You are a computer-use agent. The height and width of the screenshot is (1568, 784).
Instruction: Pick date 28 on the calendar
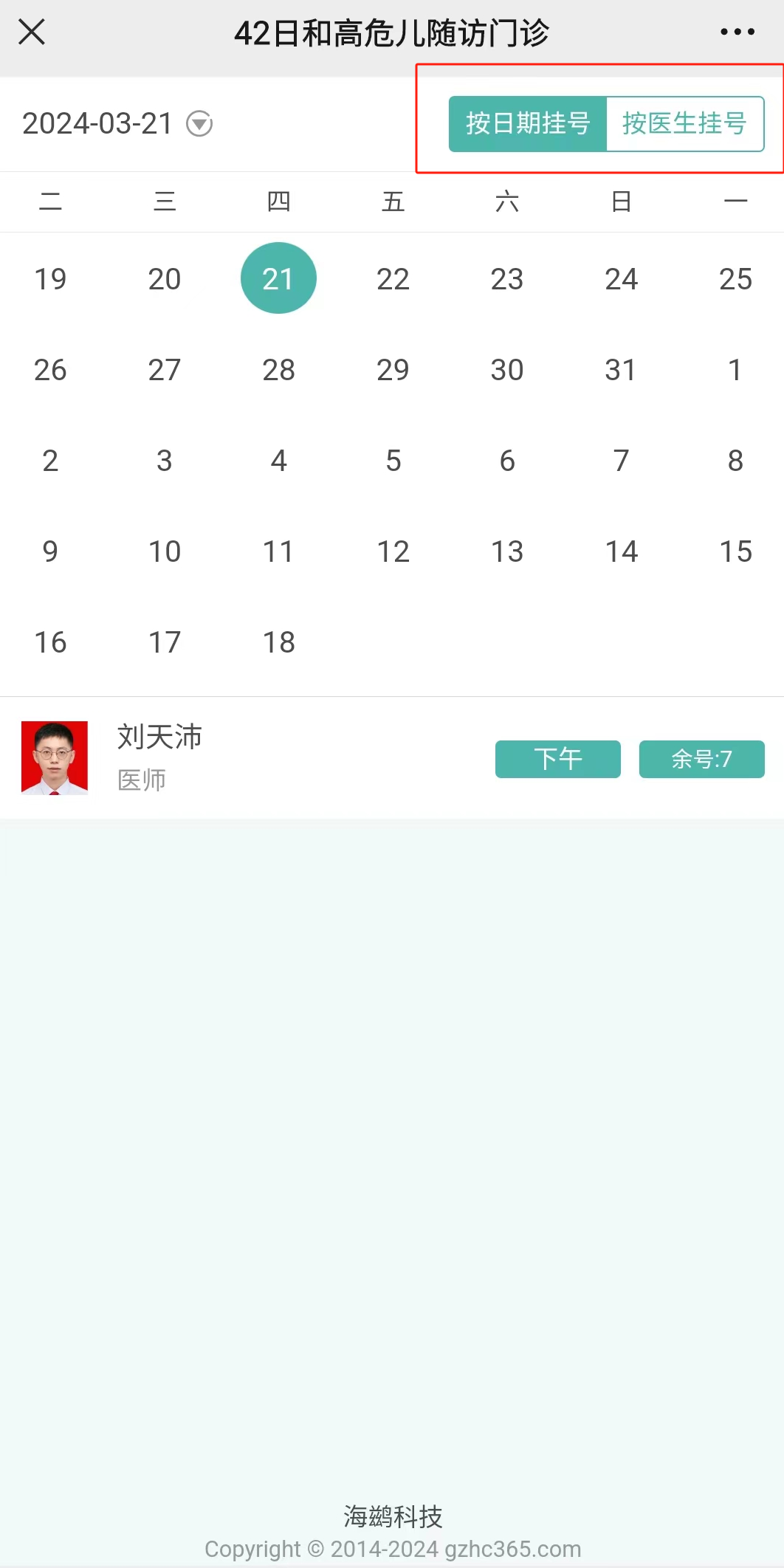pyautogui.click(x=278, y=370)
